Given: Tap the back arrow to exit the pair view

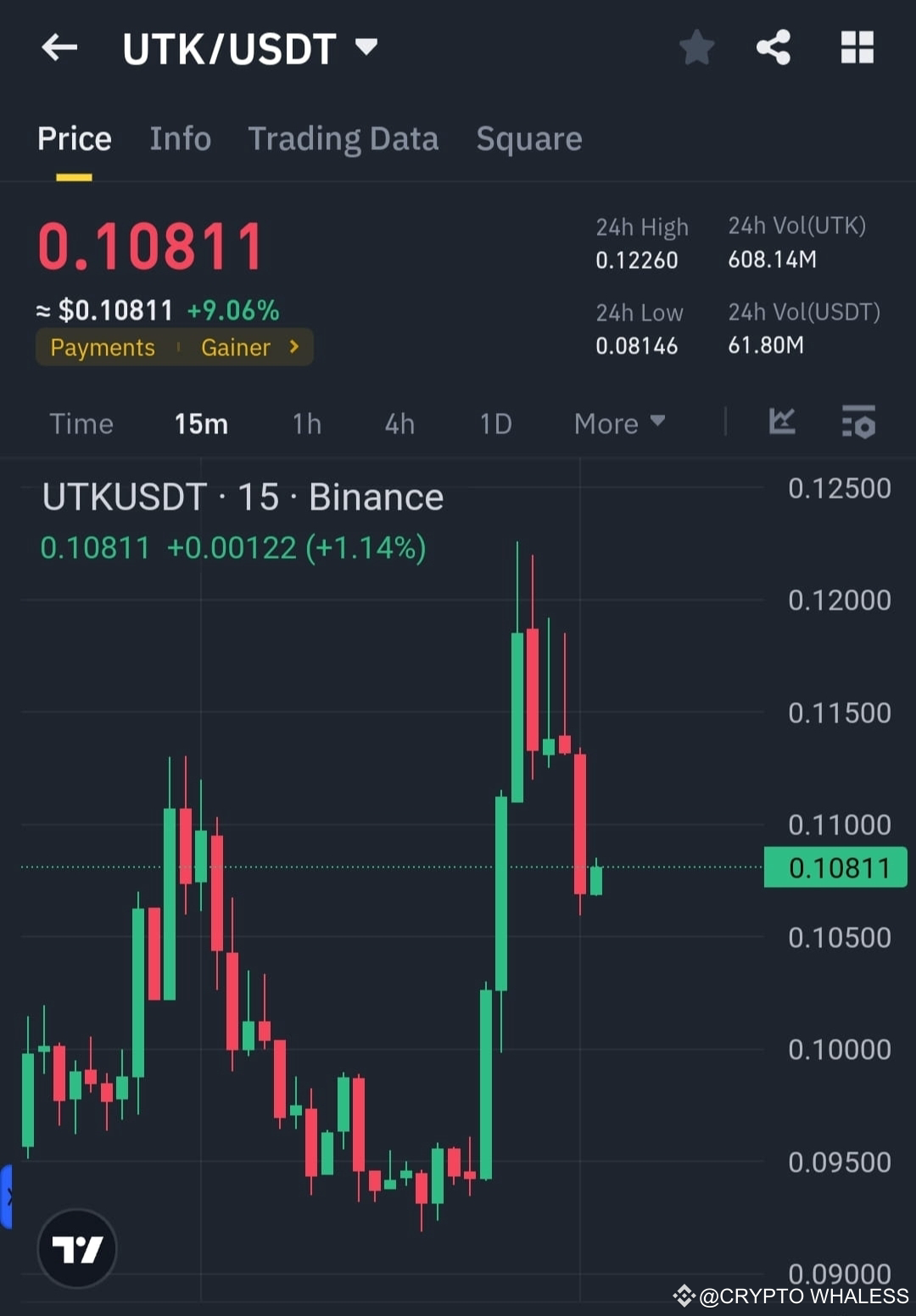Looking at the screenshot, I should coord(59,47).
